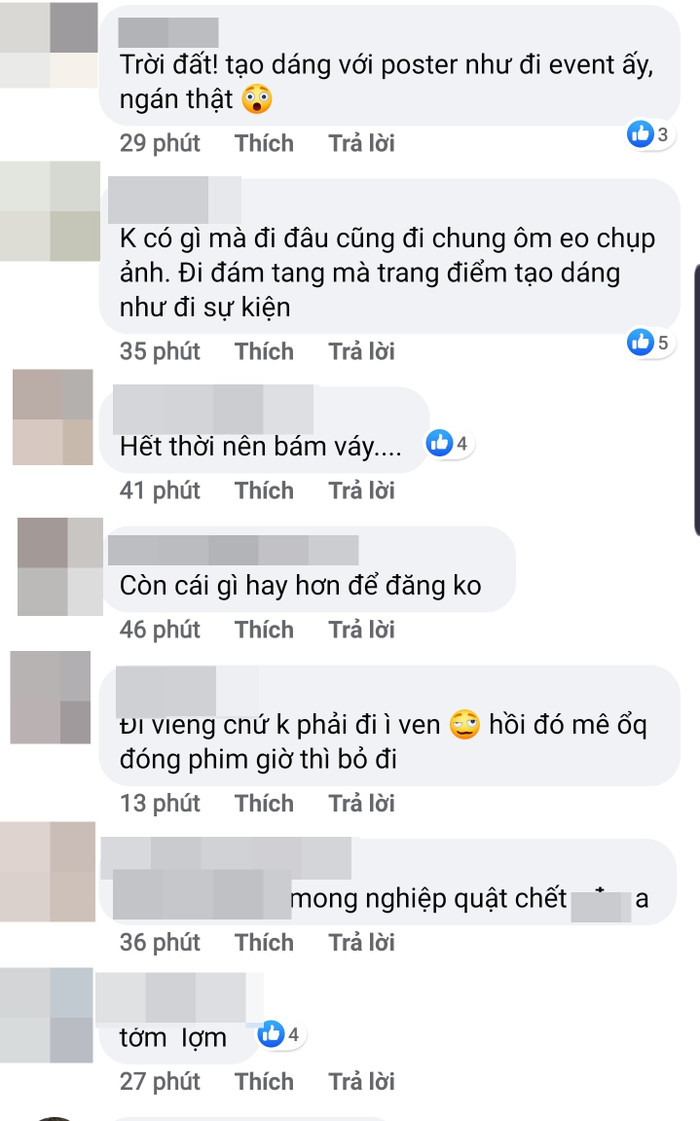Image resolution: width=700 pixels, height=1121 pixels.
Task: Reply to the comment posted 36 phút ago
Action: point(361,942)
